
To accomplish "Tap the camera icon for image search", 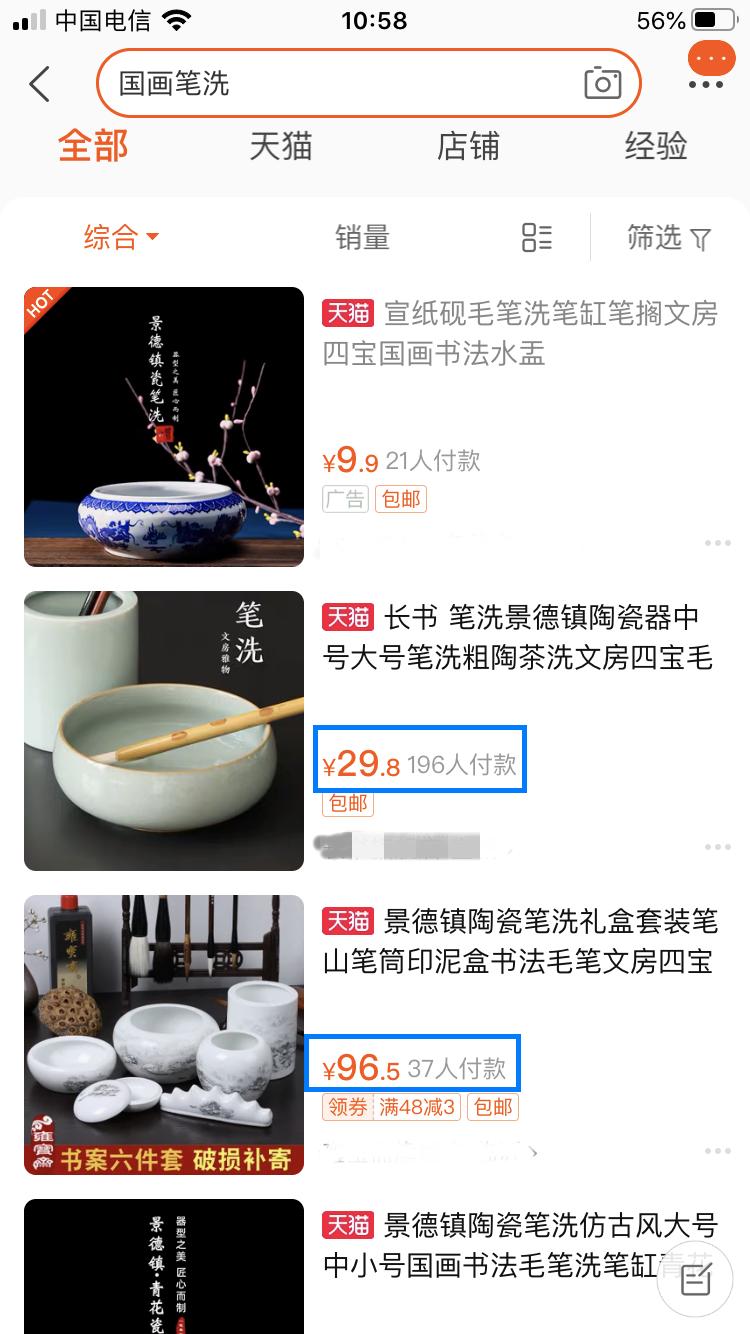I will pos(604,84).
